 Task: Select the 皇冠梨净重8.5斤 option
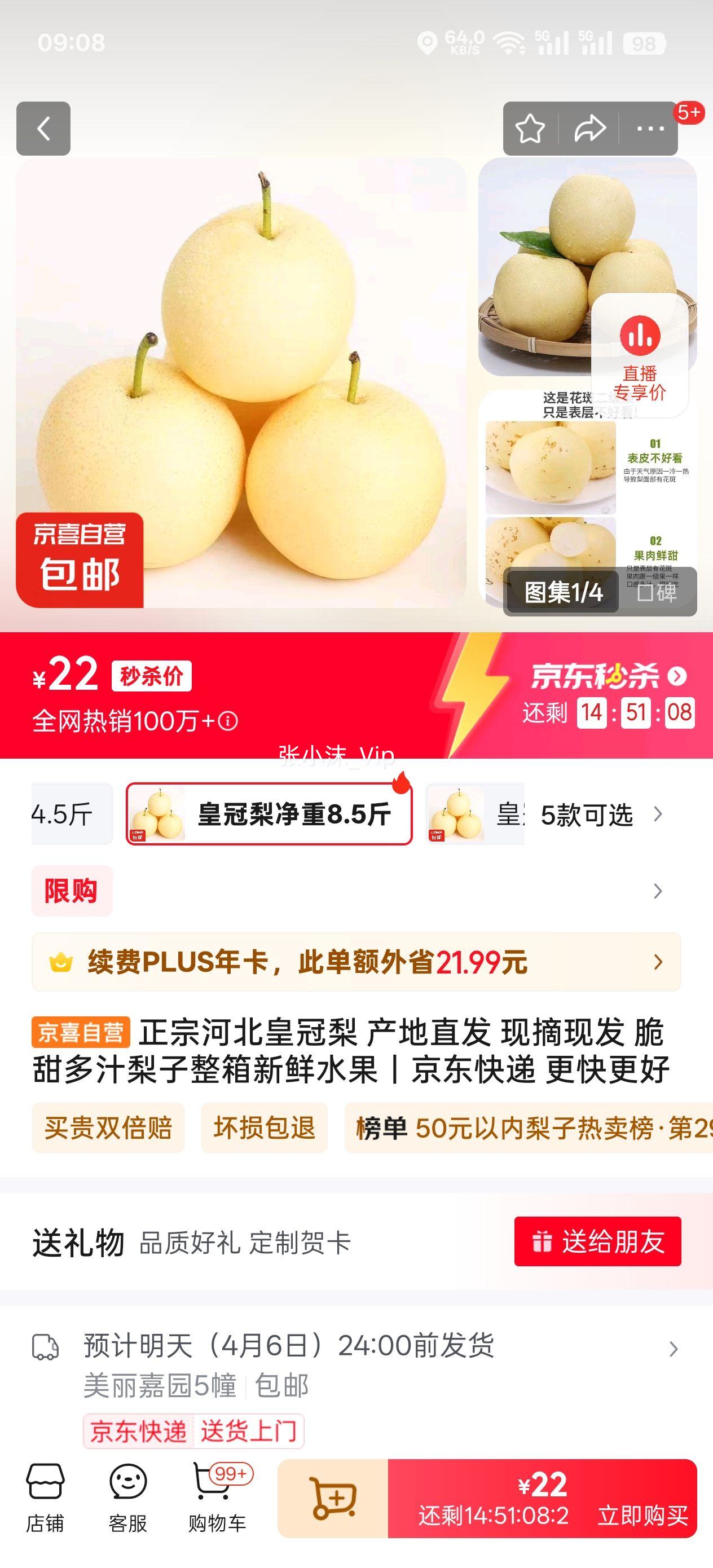coord(269,814)
